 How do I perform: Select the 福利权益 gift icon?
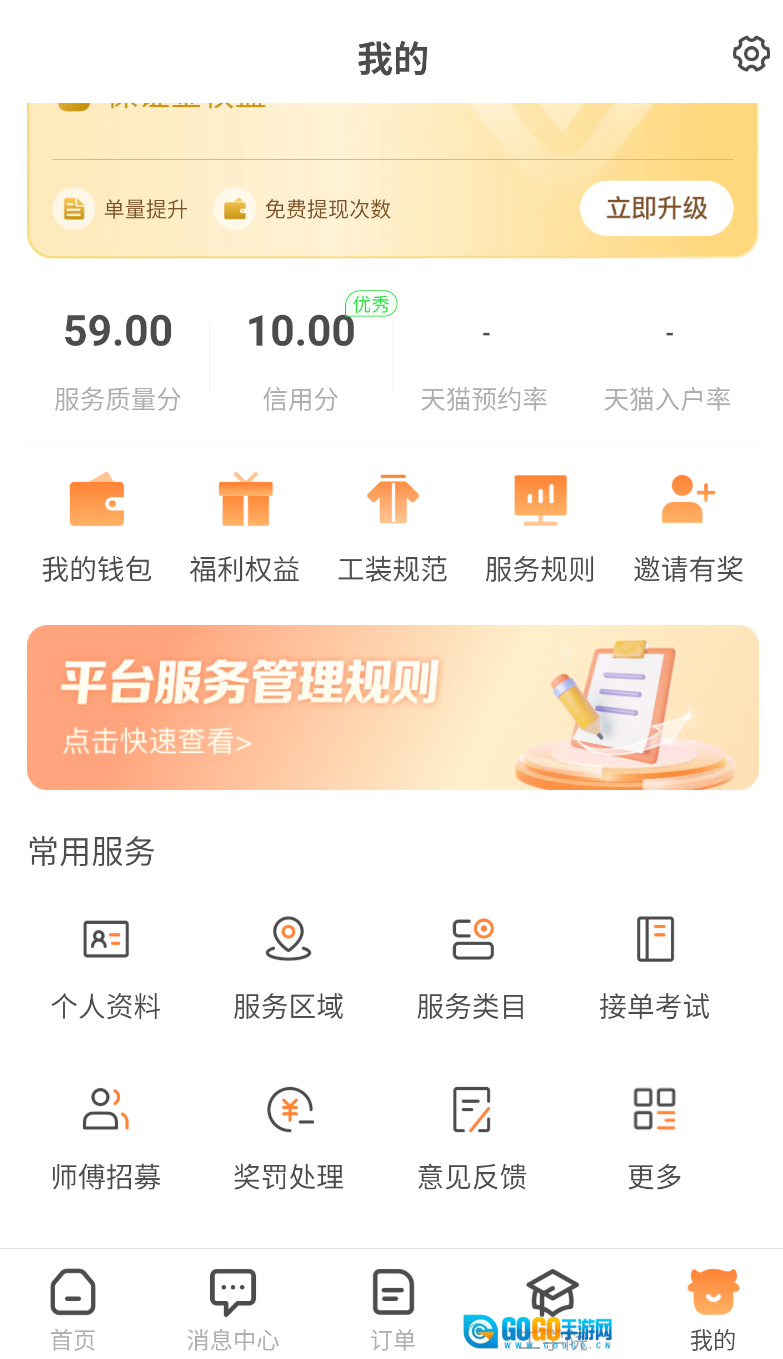(x=244, y=499)
